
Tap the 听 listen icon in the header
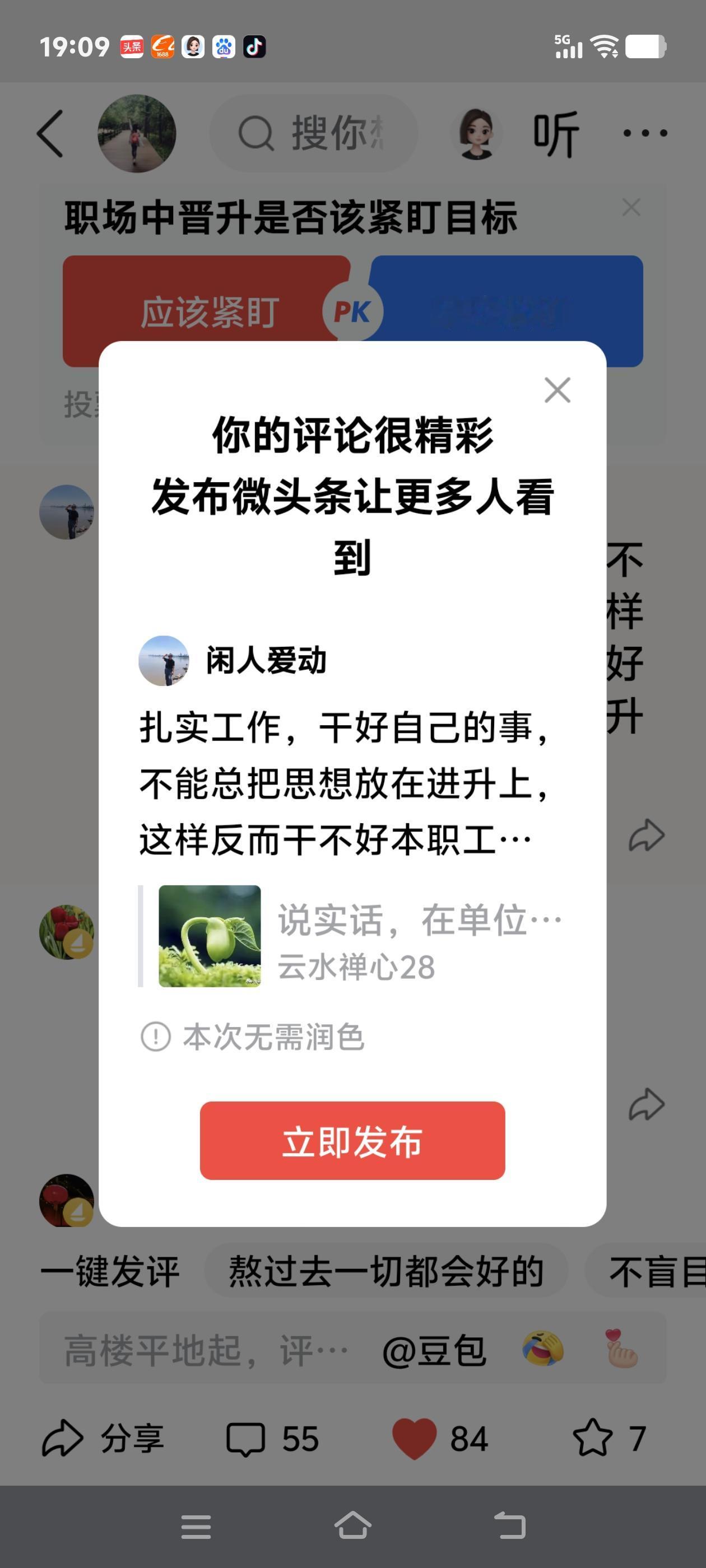pyautogui.click(x=555, y=134)
